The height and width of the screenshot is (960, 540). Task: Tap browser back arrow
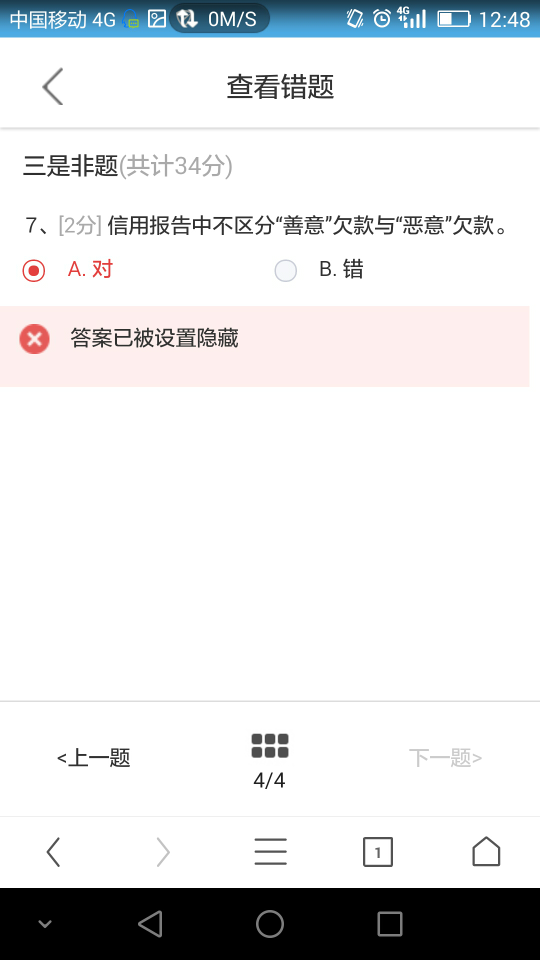click(53, 852)
